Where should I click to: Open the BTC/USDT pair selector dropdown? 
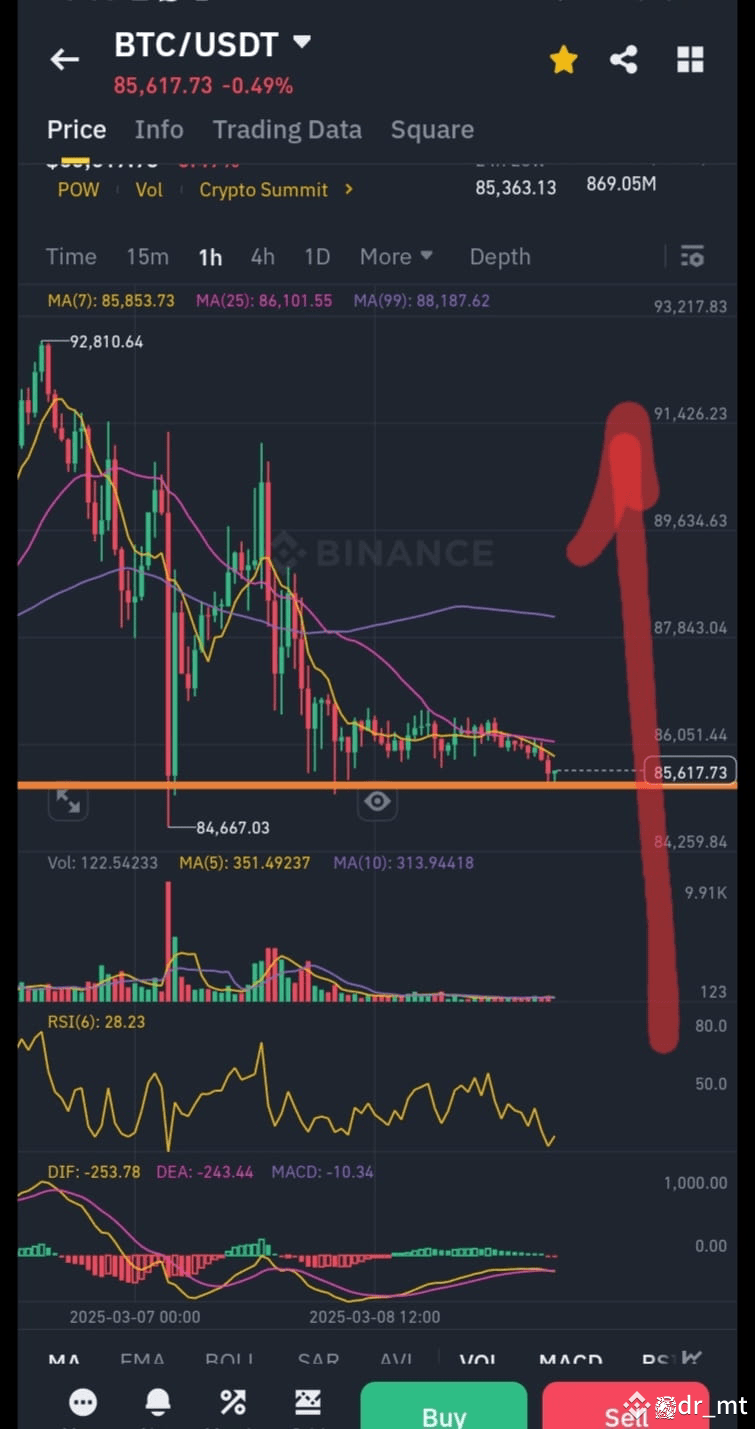[213, 44]
